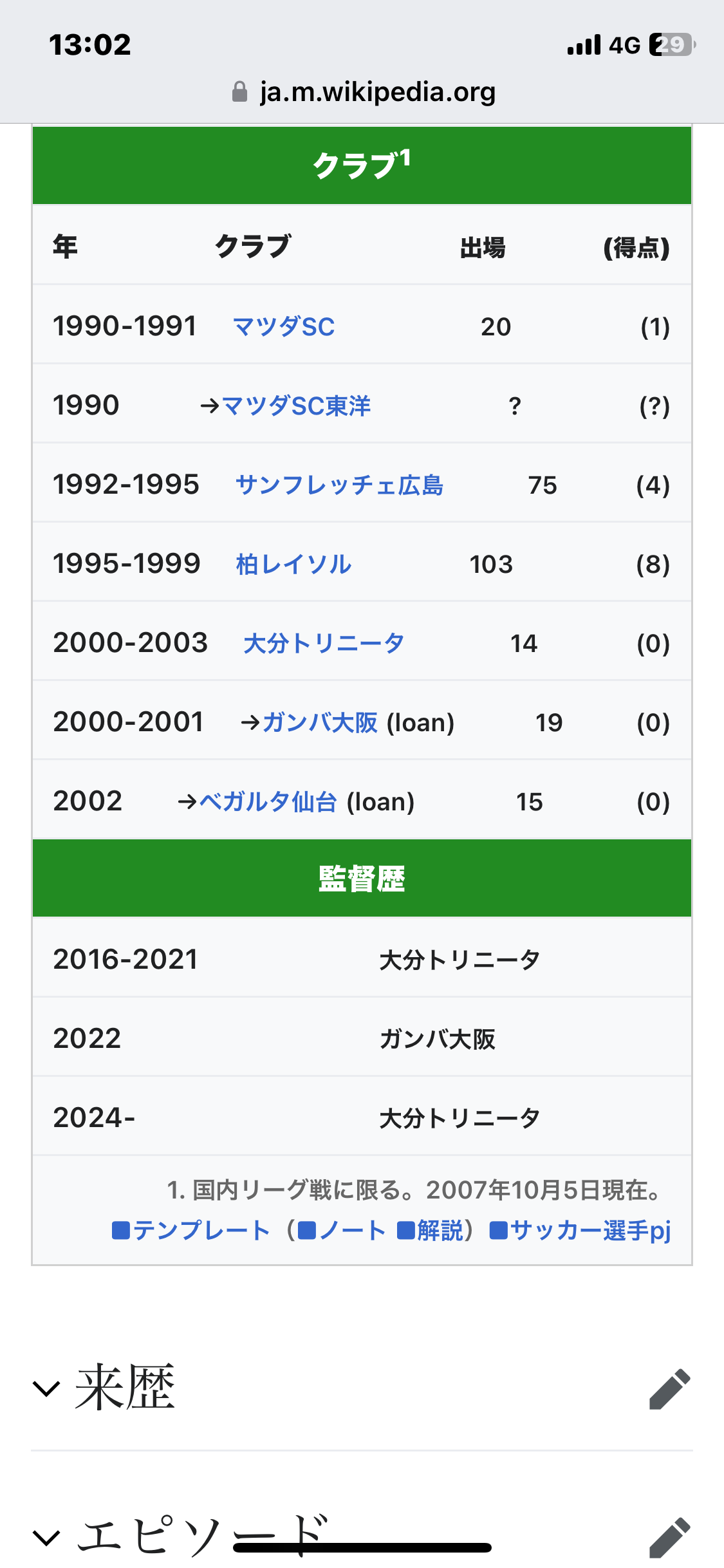Screen dimensions: 724x1568
Task: Follow the ガンバ大阪 loan link
Action: pos(320,722)
